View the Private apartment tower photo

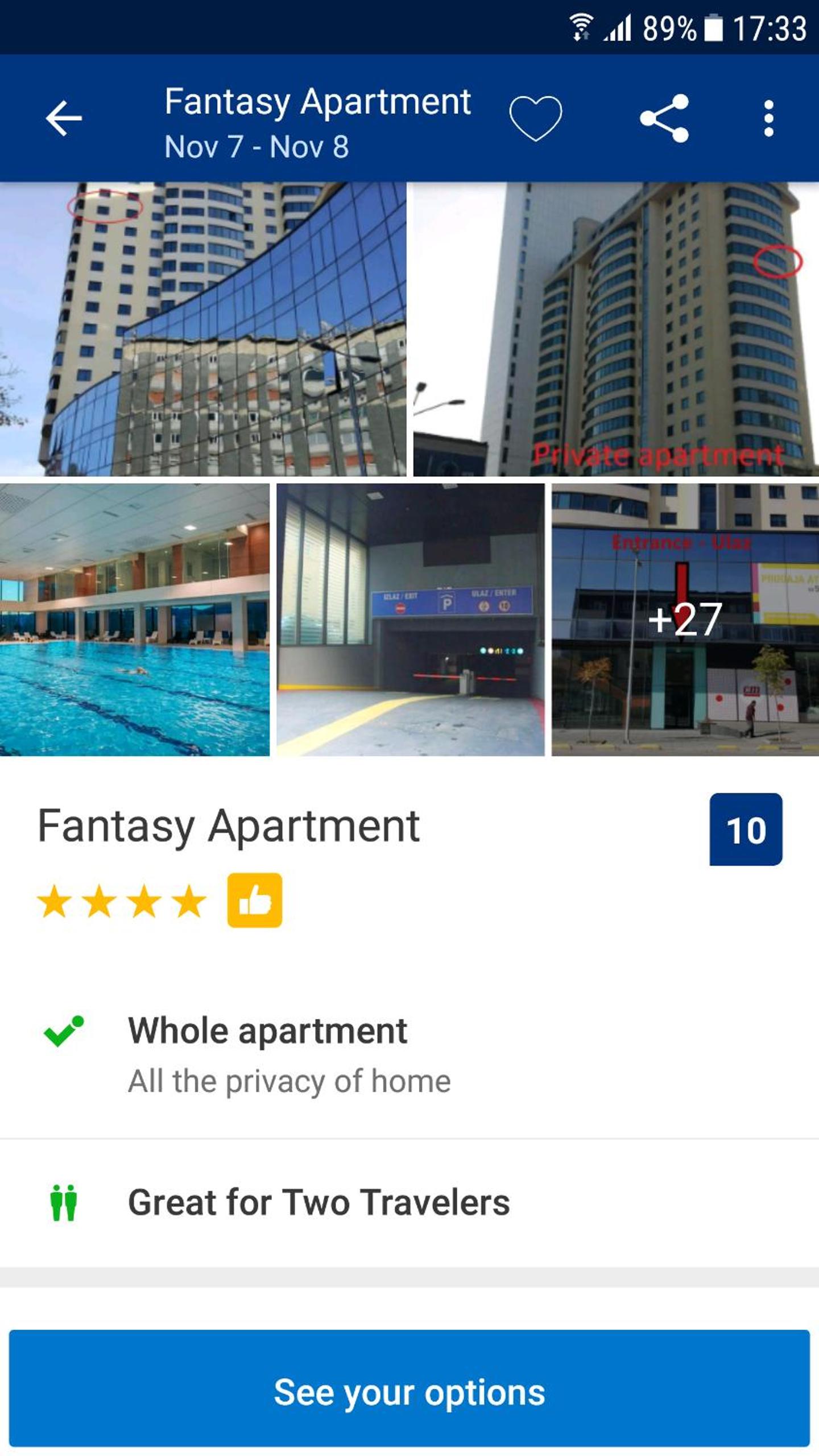pyautogui.click(x=616, y=329)
